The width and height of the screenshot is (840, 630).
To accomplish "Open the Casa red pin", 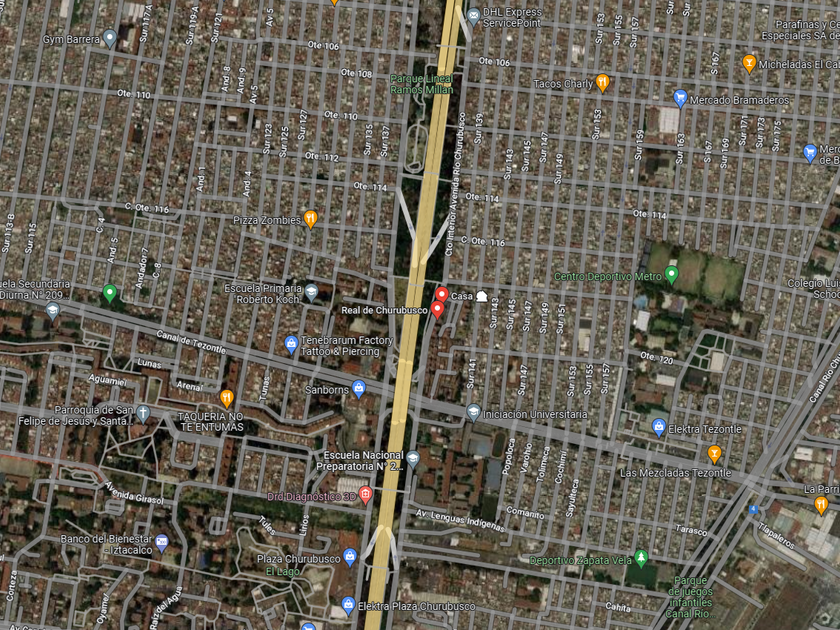I will pyautogui.click(x=441, y=295).
